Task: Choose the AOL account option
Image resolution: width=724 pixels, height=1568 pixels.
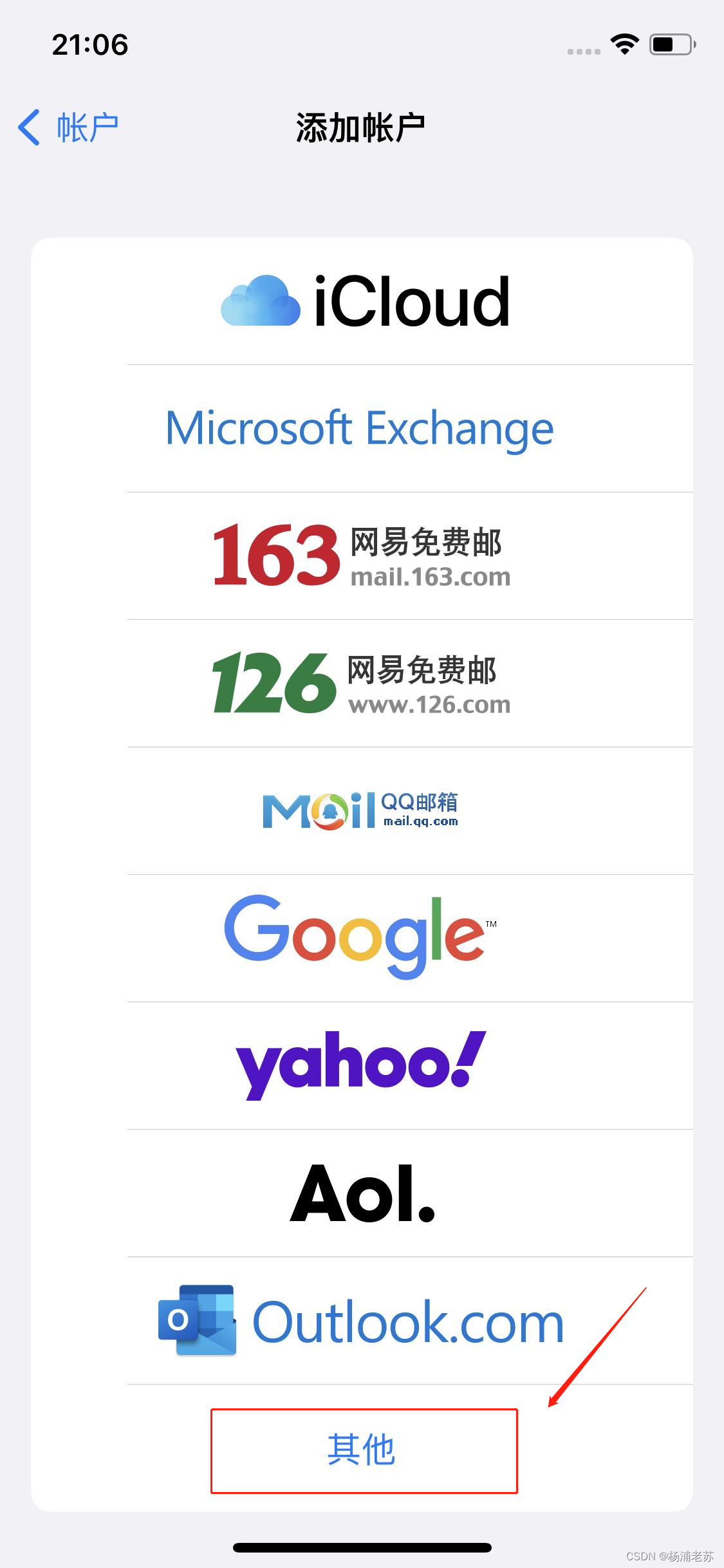Action: coord(360,1194)
